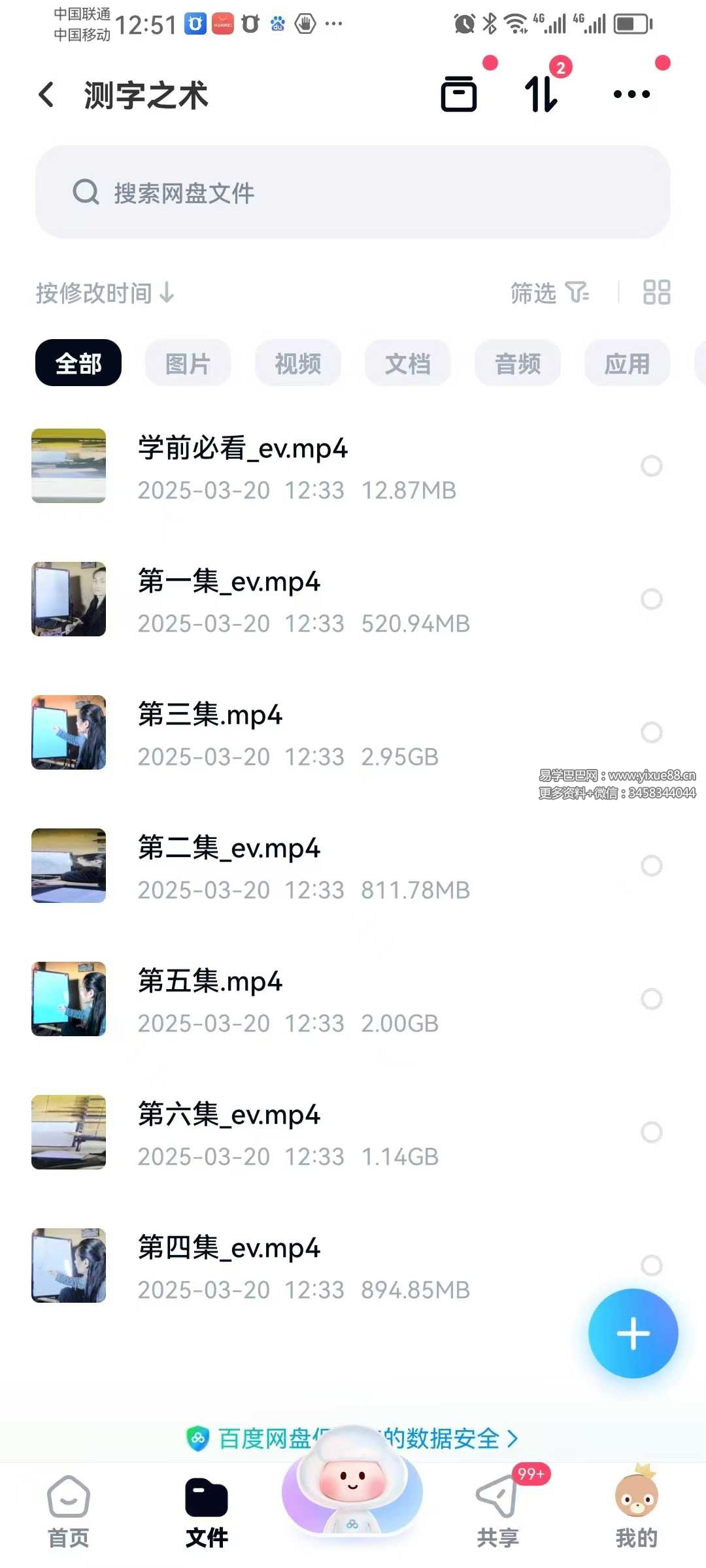The image size is (706, 1568).
Task: Select the 图片 filter chip
Action: coord(188,363)
